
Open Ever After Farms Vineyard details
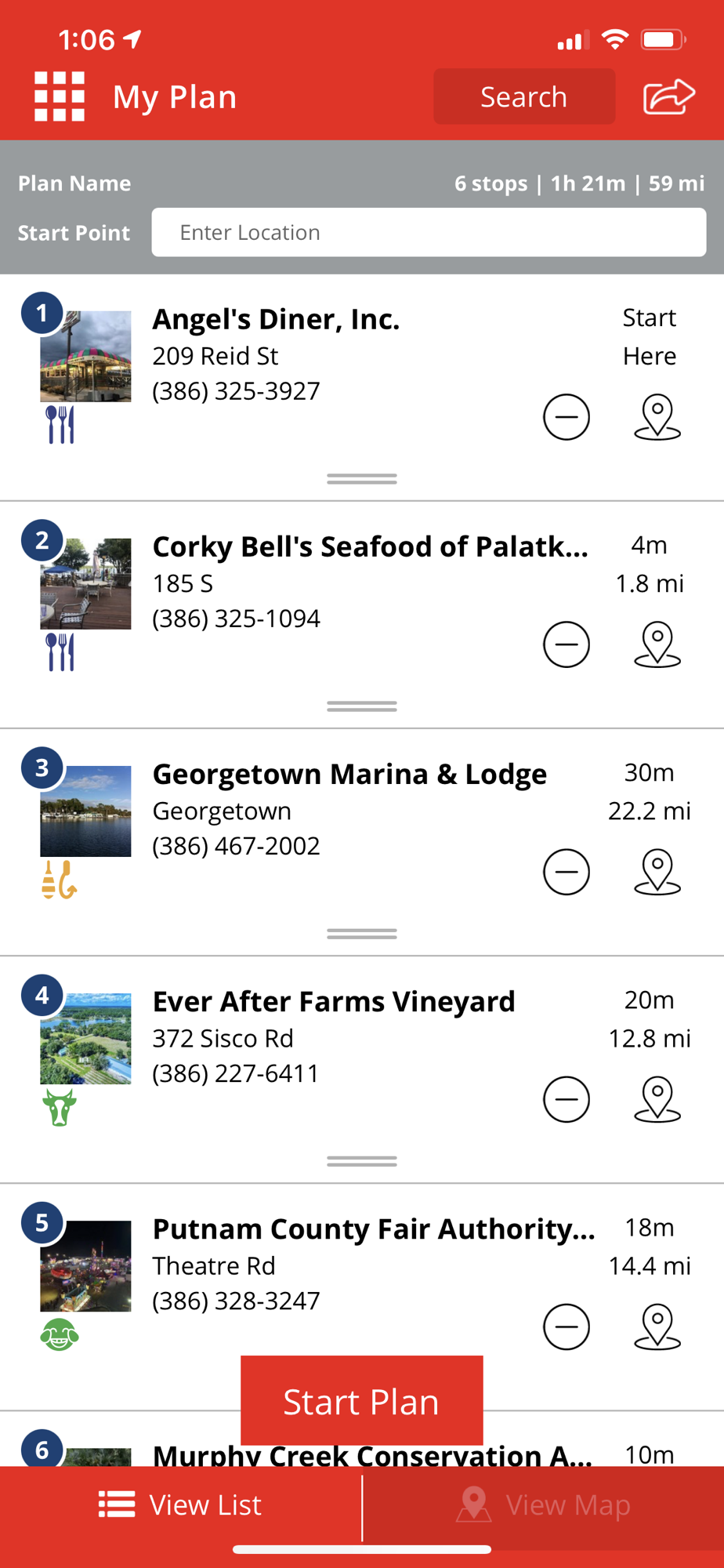coord(334,1002)
